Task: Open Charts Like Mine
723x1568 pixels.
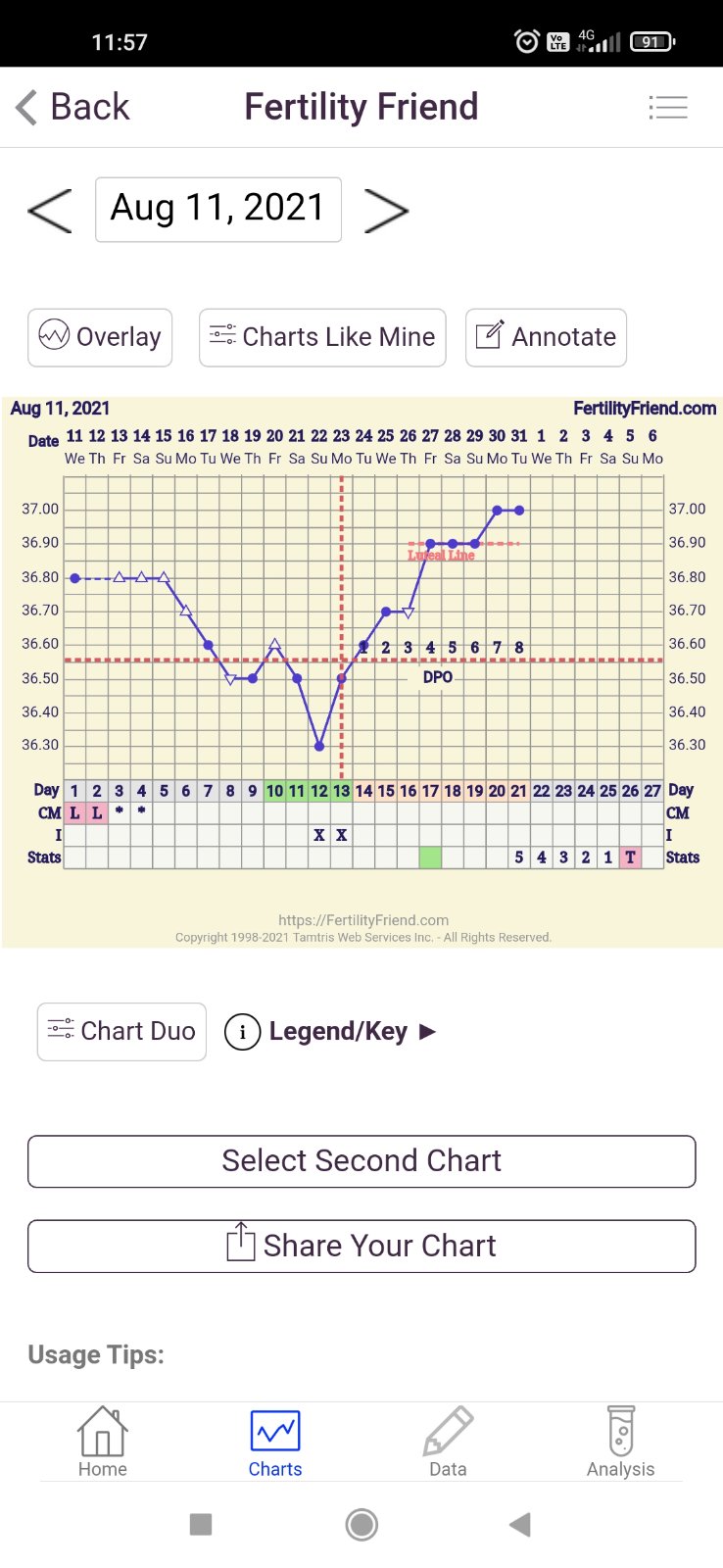Action: 322,337
